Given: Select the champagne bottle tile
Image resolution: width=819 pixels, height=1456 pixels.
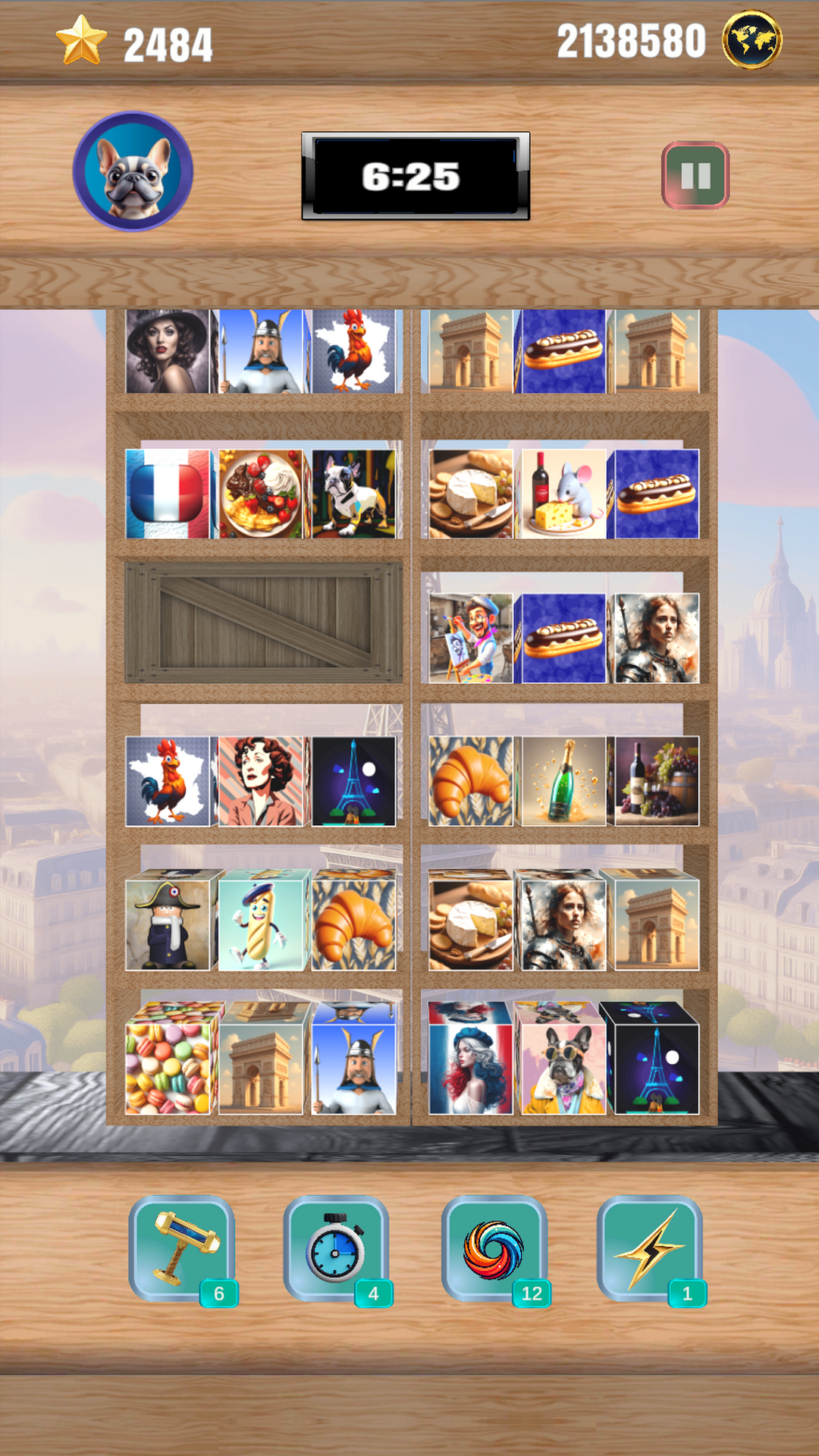Looking at the screenshot, I should (563, 781).
